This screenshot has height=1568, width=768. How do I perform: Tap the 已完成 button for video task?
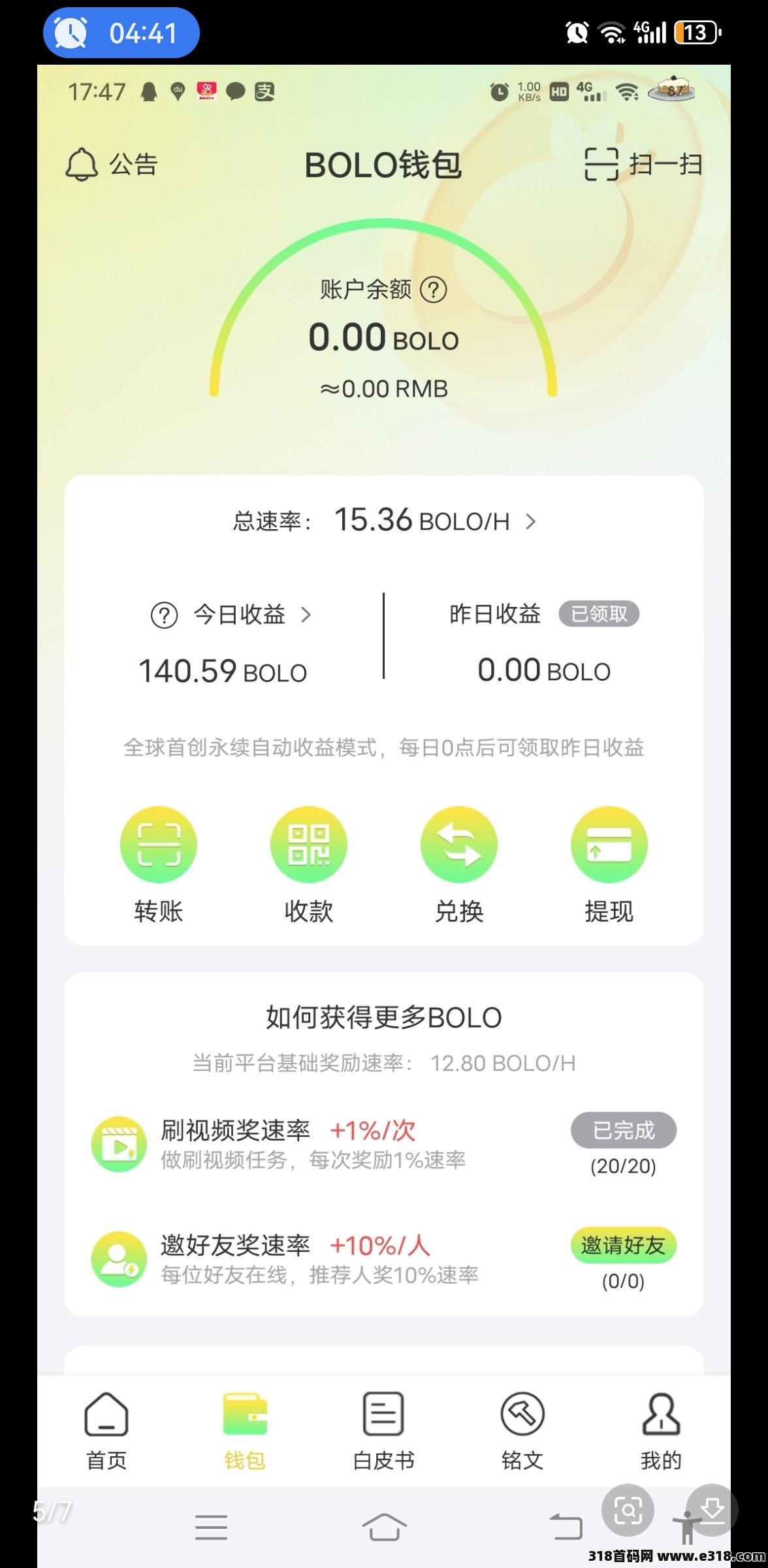pos(623,1130)
